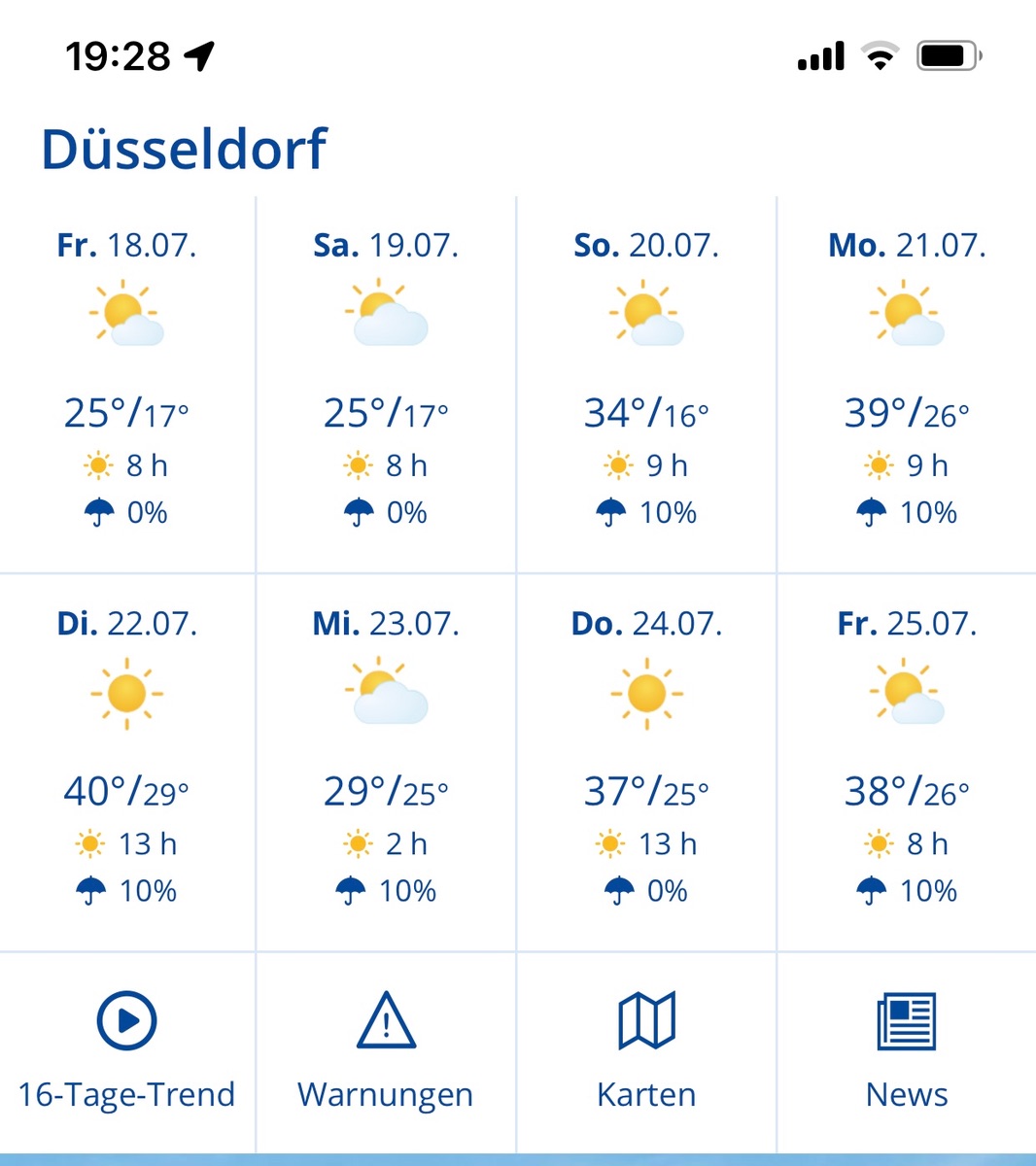The width and height of the screenshot is (1036, 1166).
Task: Open forecast details for Do. 24.07.
Action: (646, 762)
